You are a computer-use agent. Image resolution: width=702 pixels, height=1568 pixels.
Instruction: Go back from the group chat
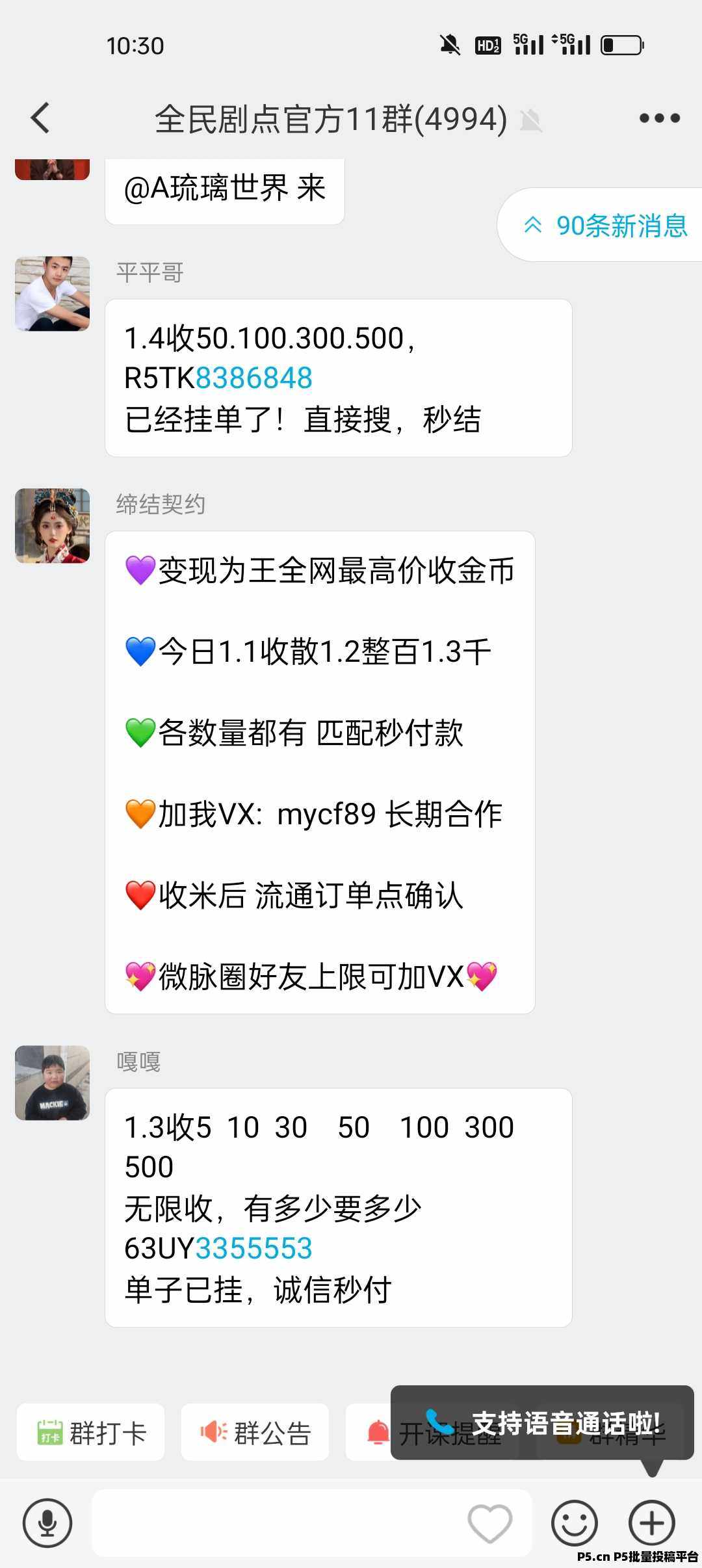tap(40, 118)
